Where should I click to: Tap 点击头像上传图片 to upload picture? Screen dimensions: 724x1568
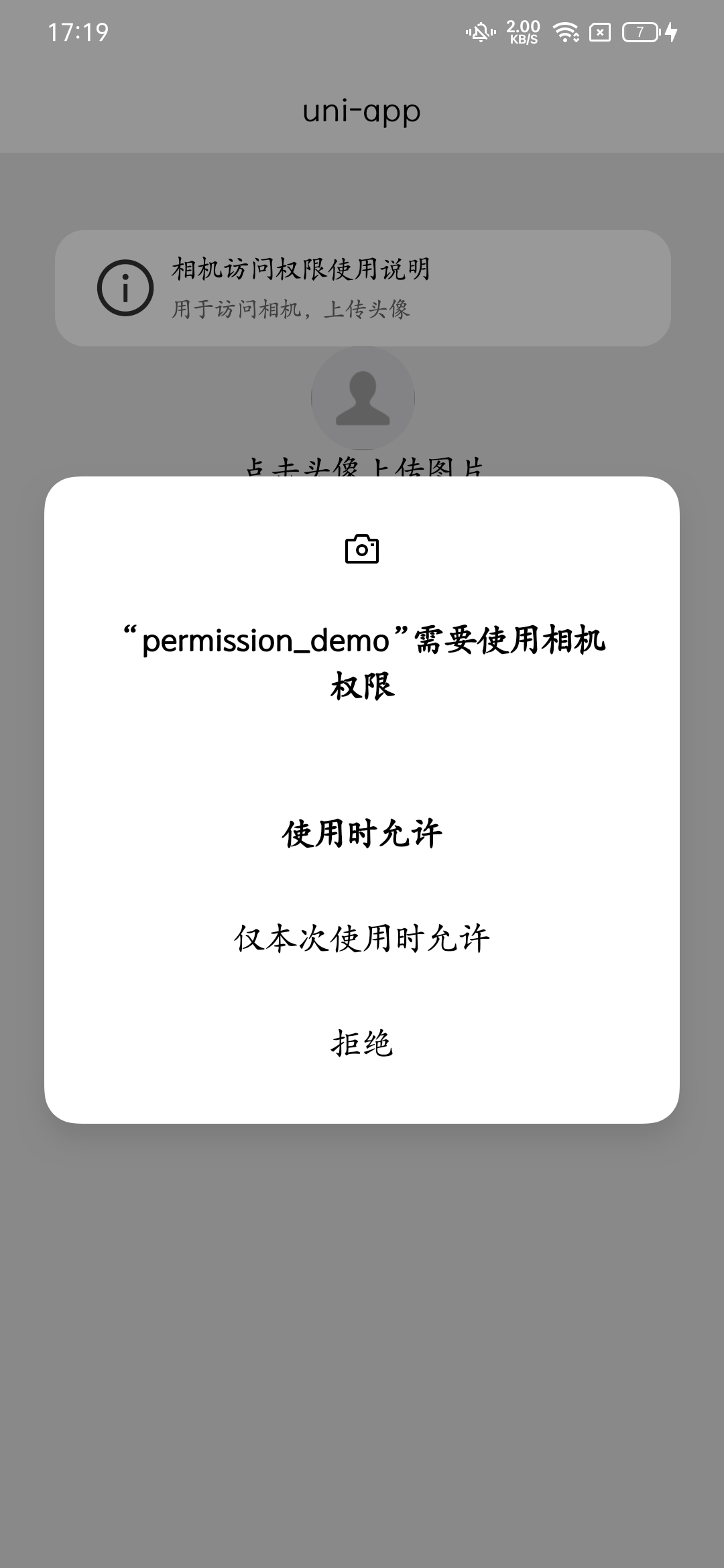[362, 466]
